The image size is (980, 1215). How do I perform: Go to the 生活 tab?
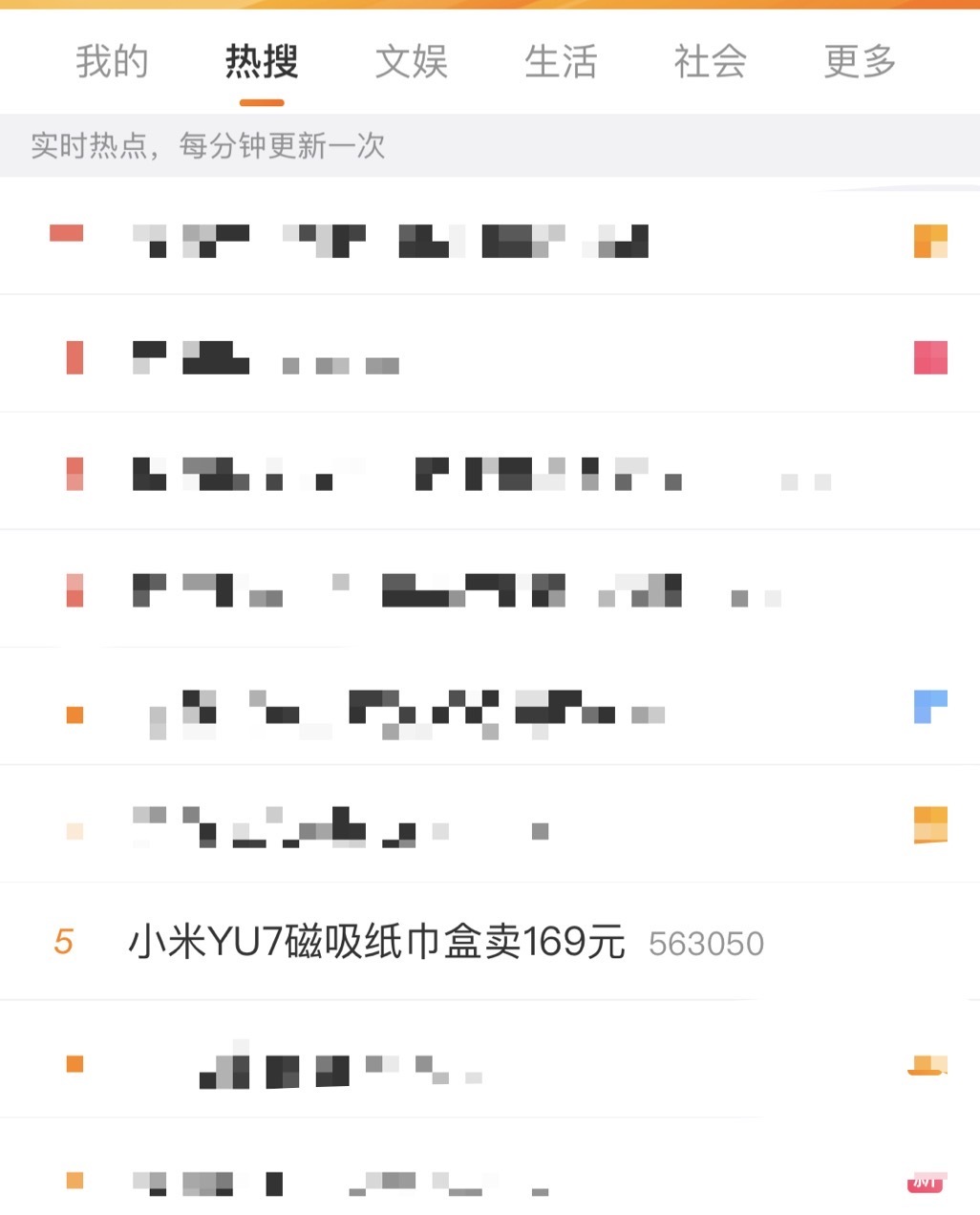[561, 62]
